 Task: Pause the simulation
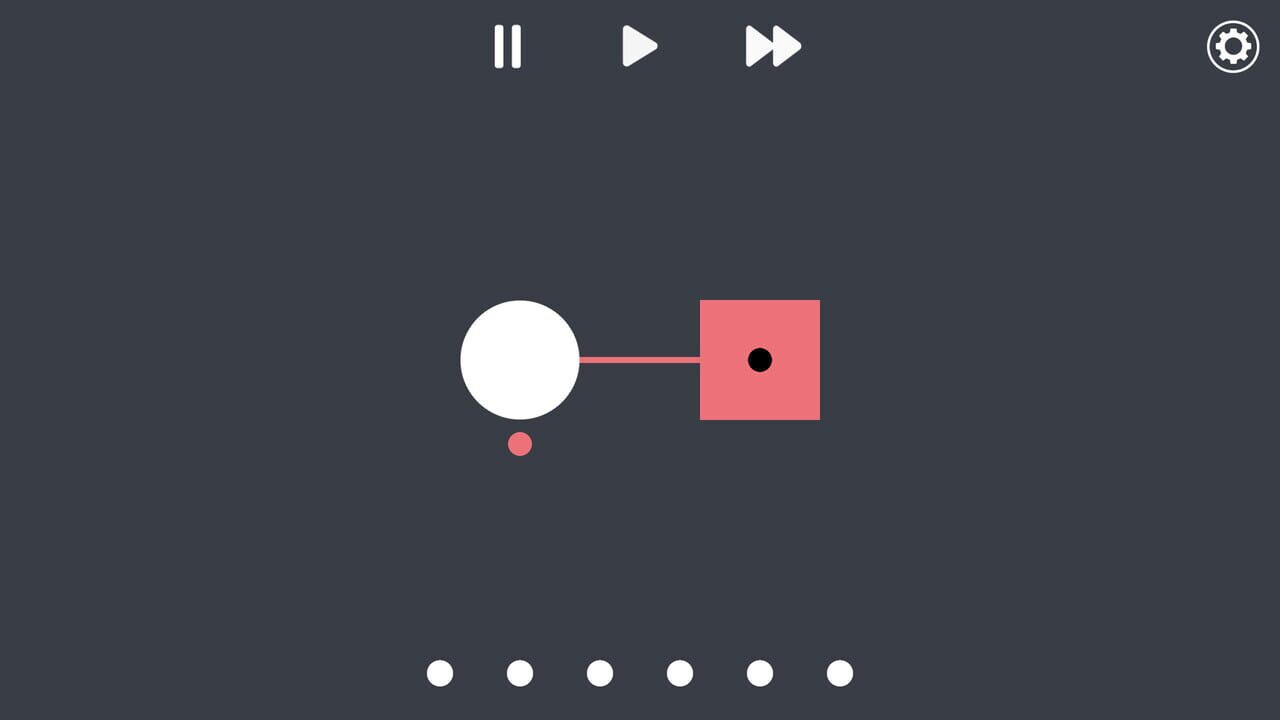click(508, 47)
